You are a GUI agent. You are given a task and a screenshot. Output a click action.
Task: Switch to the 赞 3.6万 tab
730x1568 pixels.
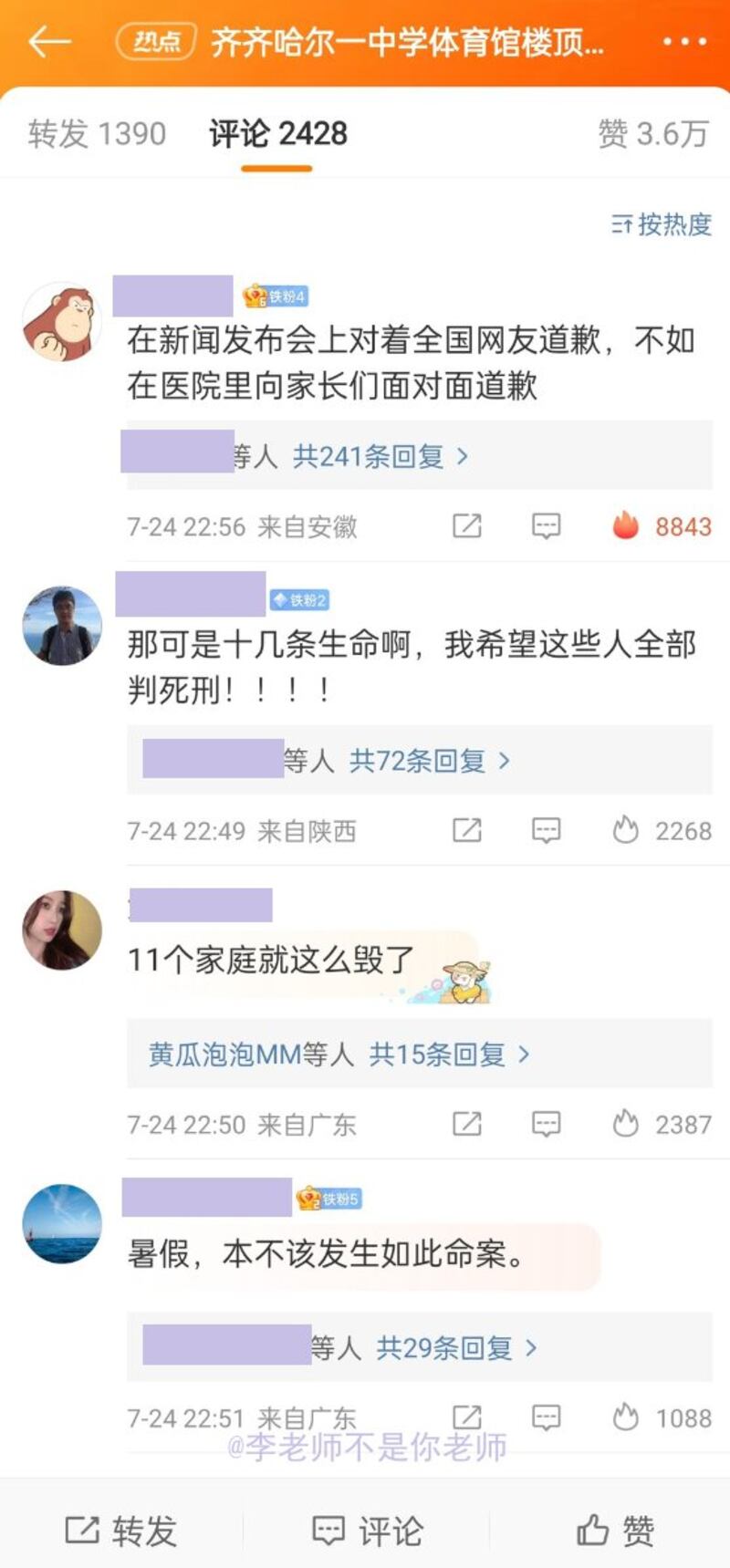(x=652, y=134)
